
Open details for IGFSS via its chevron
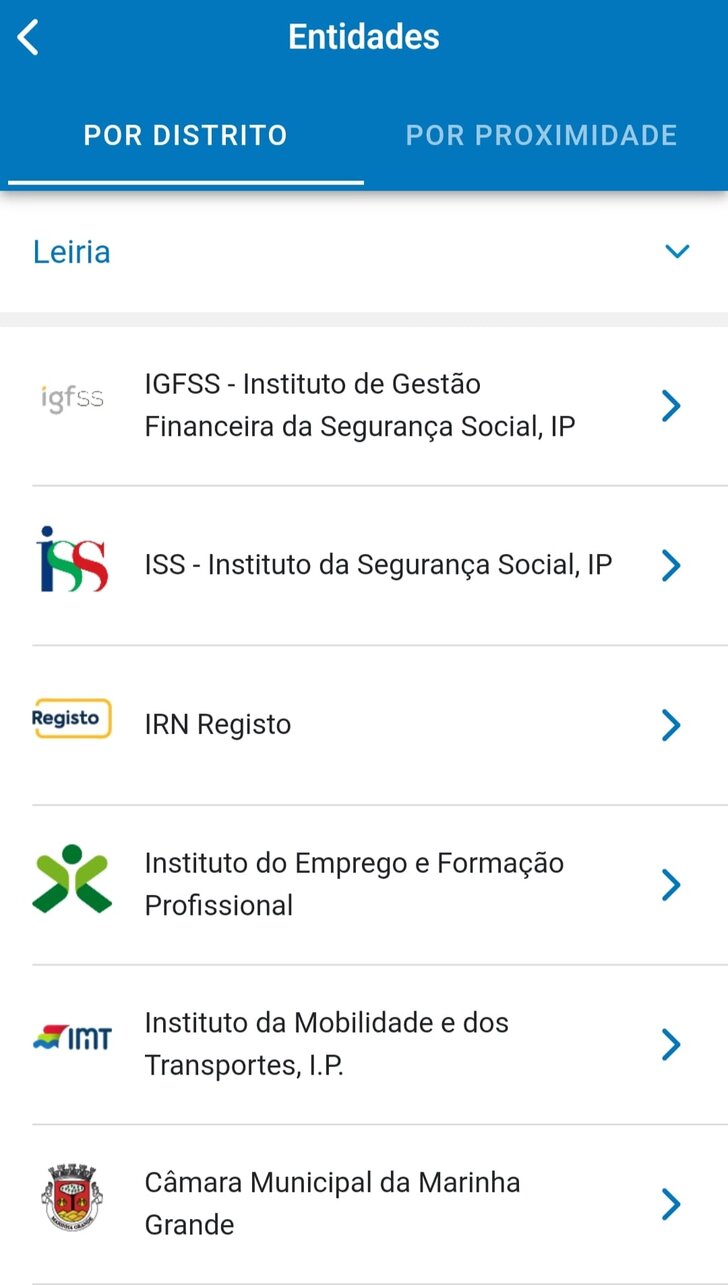point(670,405)
